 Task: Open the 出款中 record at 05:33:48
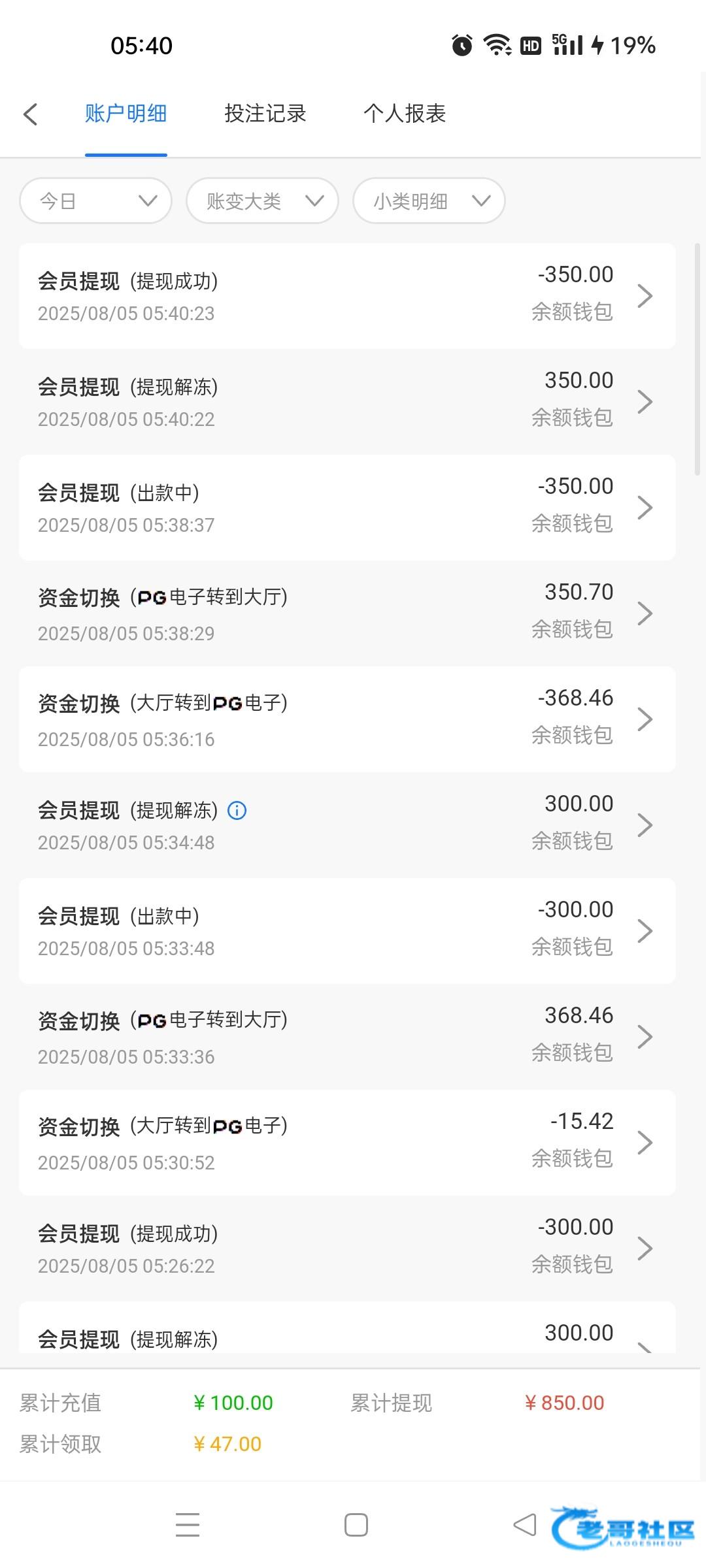tap(347, 931)
